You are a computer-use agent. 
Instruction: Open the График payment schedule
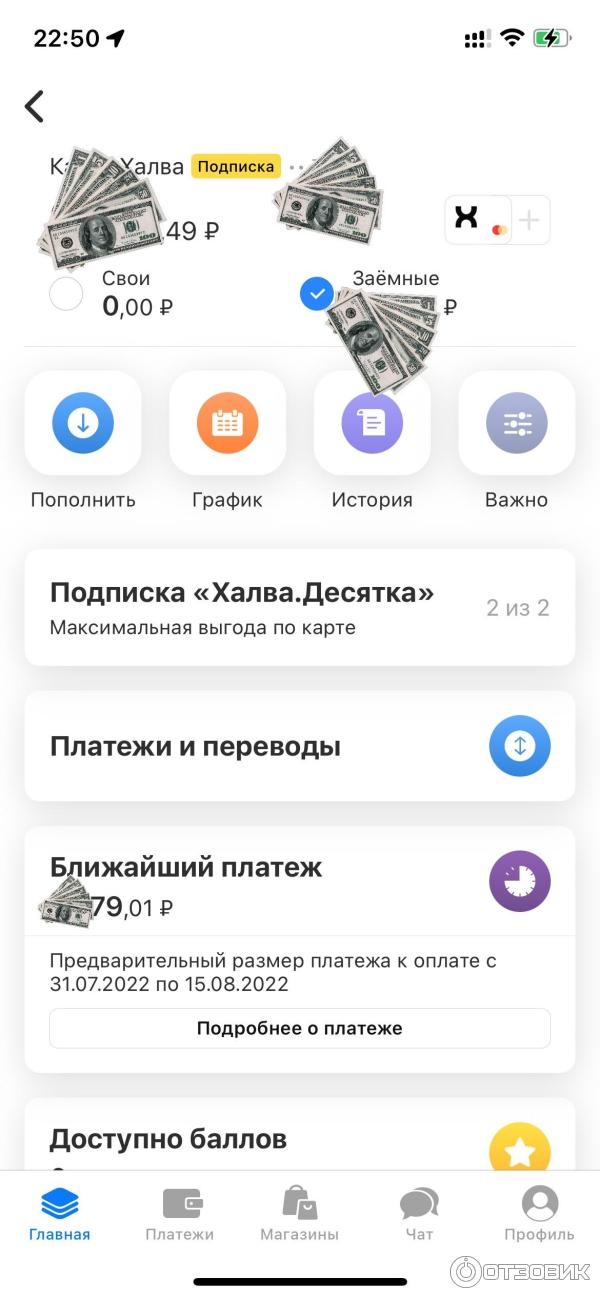[x=227, y=423]
